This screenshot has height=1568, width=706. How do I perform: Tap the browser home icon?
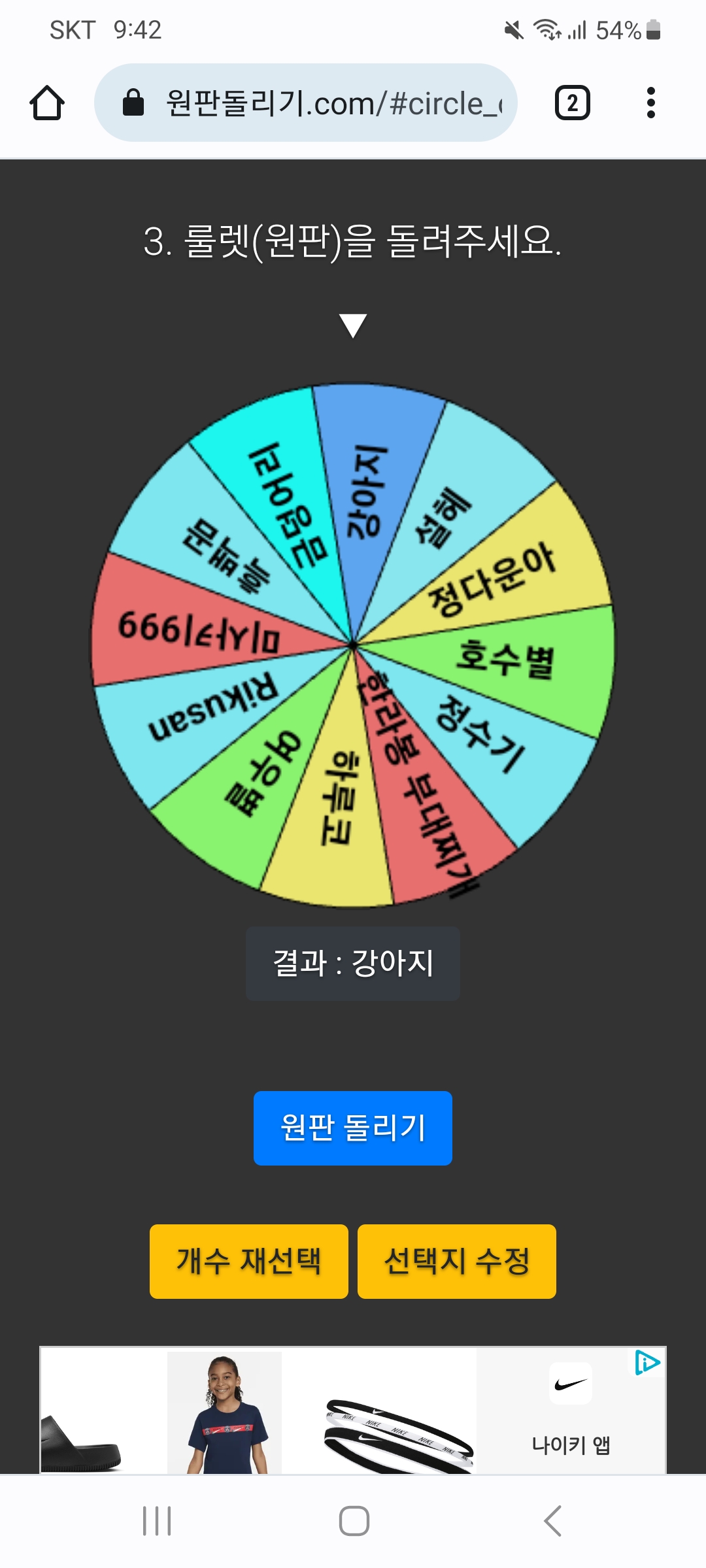click(x=47, y=103)
